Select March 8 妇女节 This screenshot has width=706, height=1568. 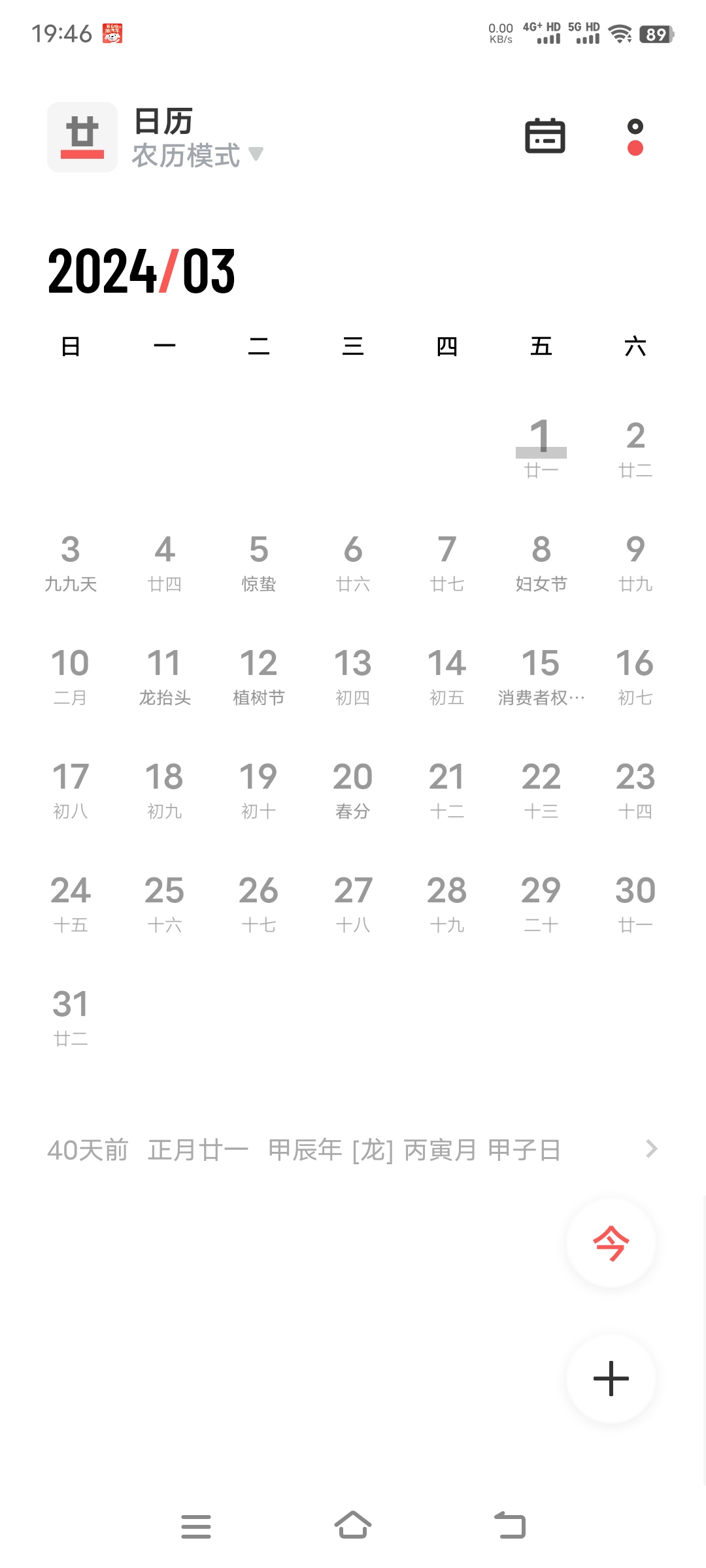pos(541,562)
